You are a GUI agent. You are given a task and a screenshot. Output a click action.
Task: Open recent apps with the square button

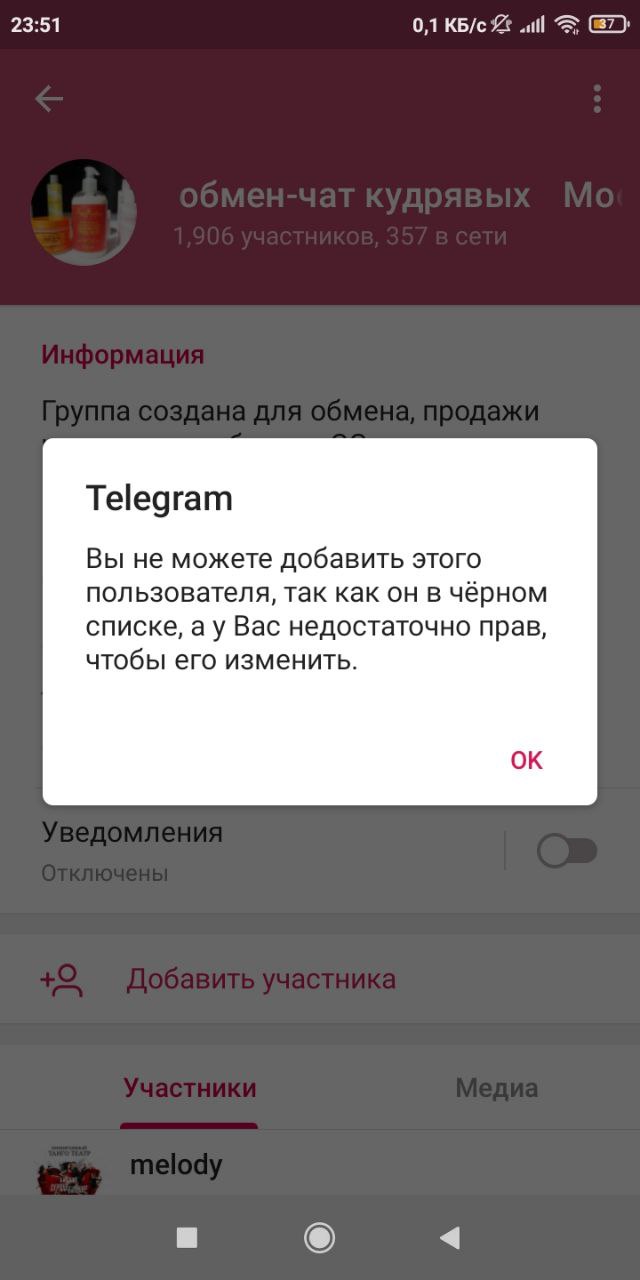(x=187, y=1238)
